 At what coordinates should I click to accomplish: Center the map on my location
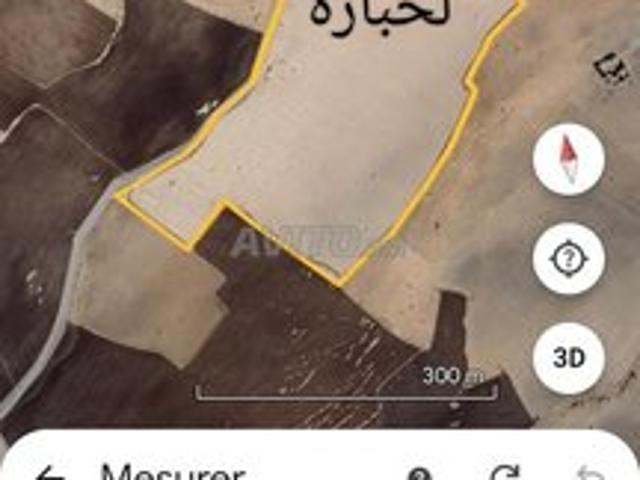568,260
